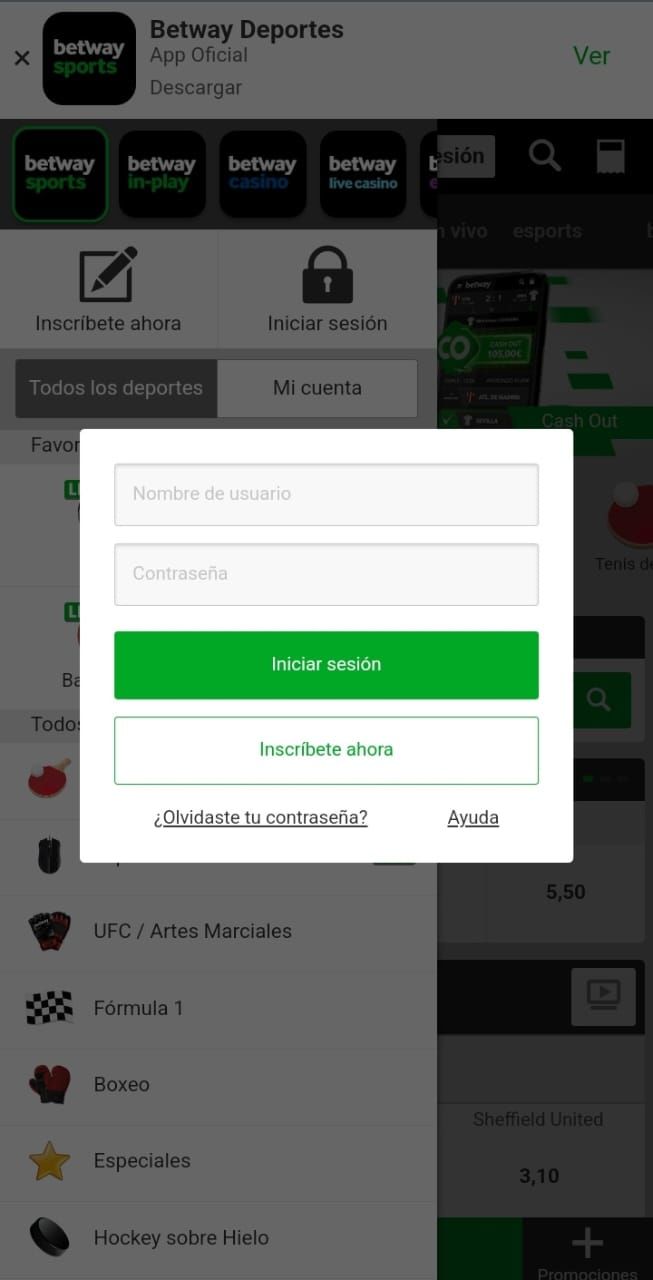Tap the green Iniciar sesión button
The width and height of the screenshot is (653, 1280).
click(x=326, y=664)
